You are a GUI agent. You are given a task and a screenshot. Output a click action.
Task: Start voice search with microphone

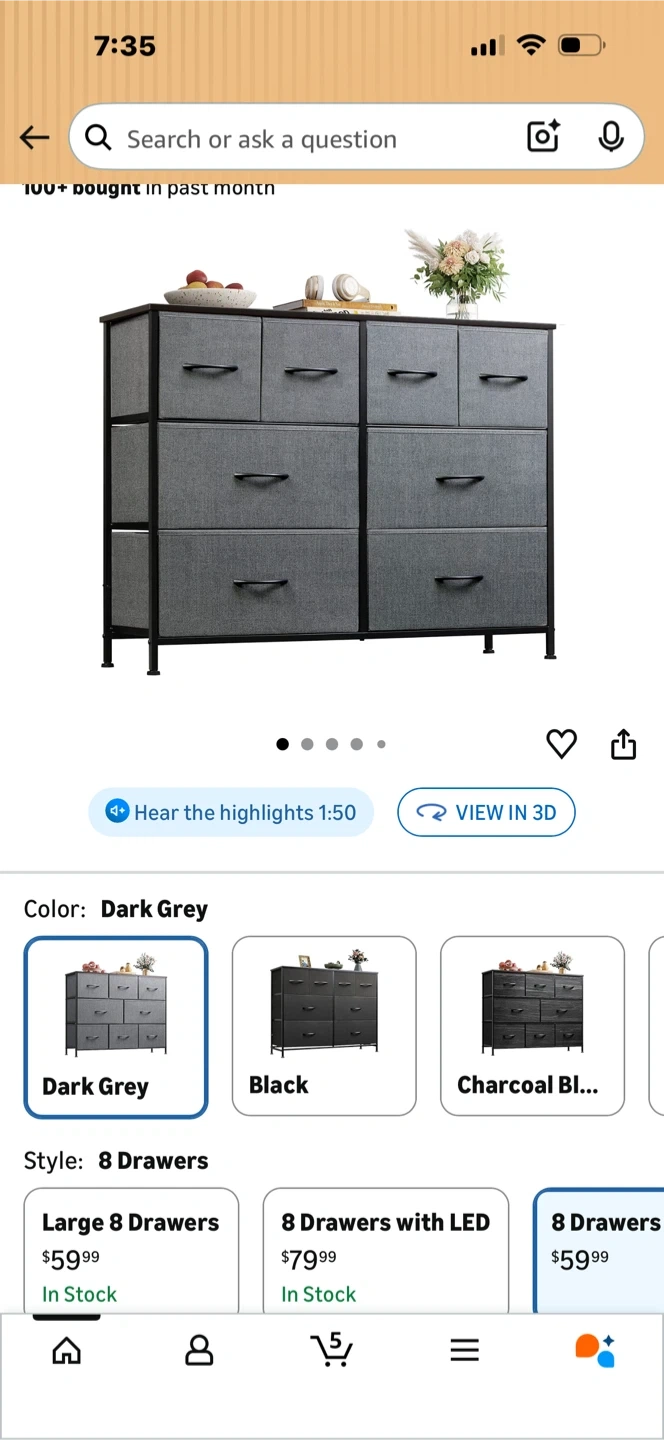[x=611, y=137]
